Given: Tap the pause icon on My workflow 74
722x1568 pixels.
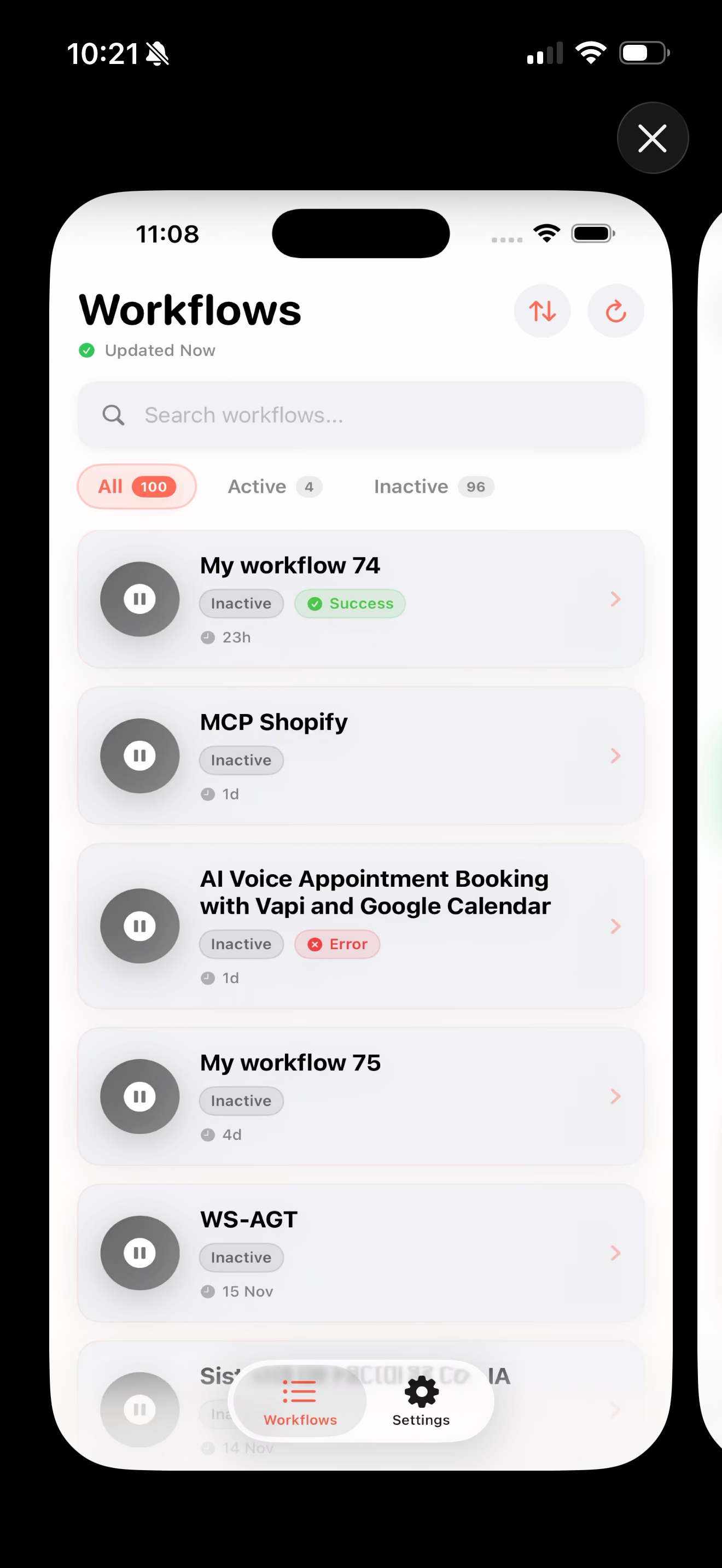Looking at the screenshot, I should (139, 599).
